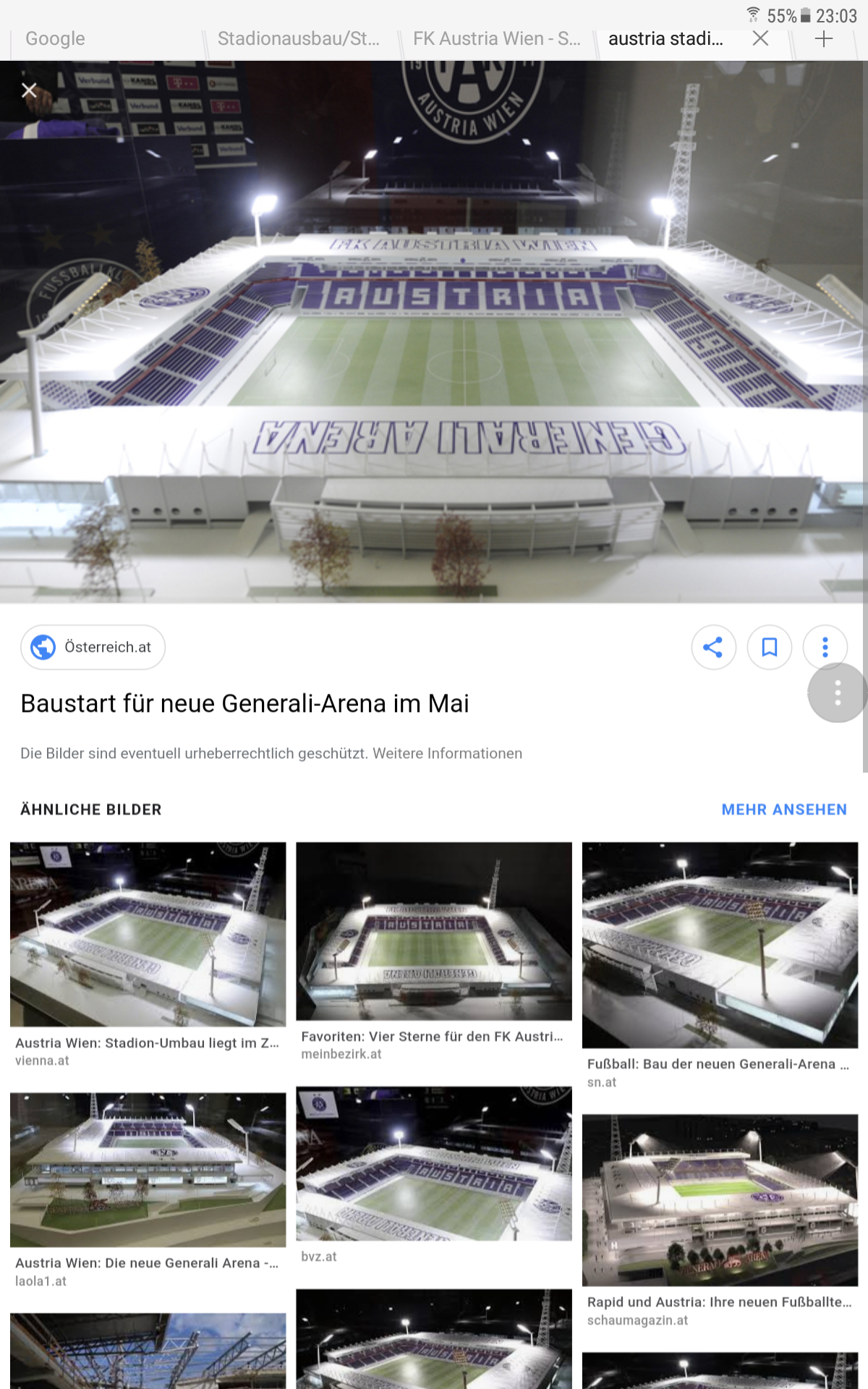The width and height of the screenshot is (868, 1389).
Task: Close the enlarged image preview
Action: pyautogui.click(x=29, y=90)
